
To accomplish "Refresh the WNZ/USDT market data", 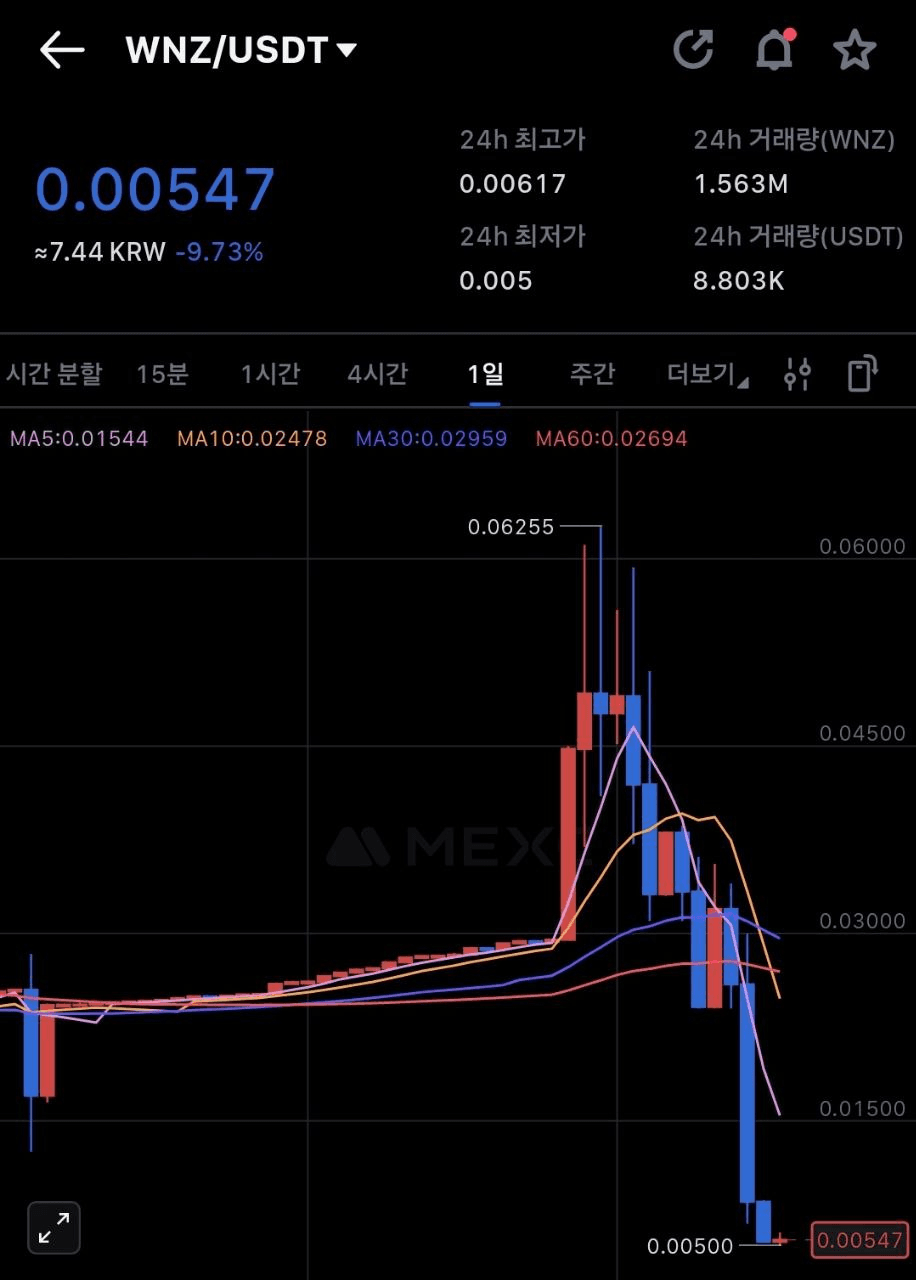I will (x=694, y=50).
